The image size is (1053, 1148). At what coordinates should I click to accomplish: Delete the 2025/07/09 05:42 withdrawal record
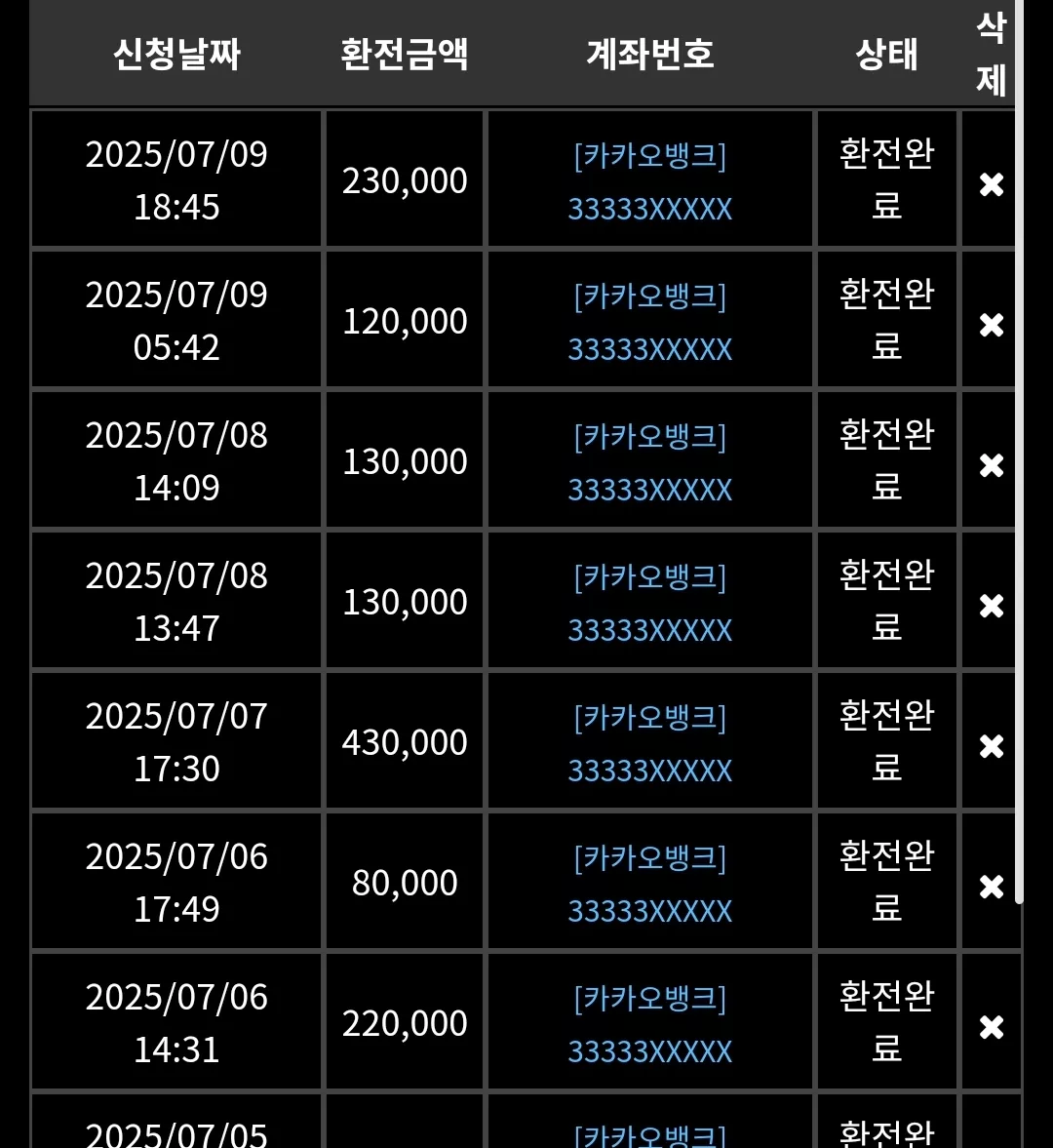click(x=992, y=325)
